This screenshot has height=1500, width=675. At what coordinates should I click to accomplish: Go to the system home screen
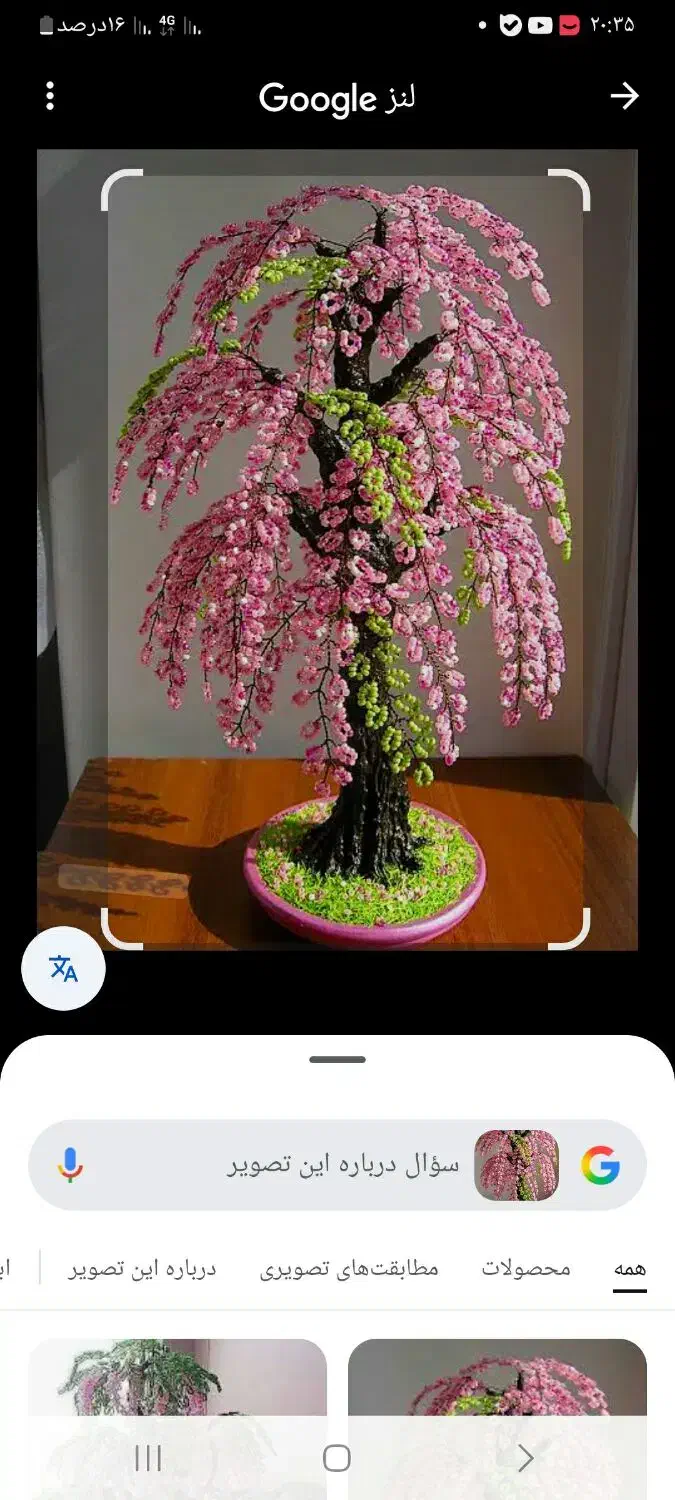(337, 1458)
